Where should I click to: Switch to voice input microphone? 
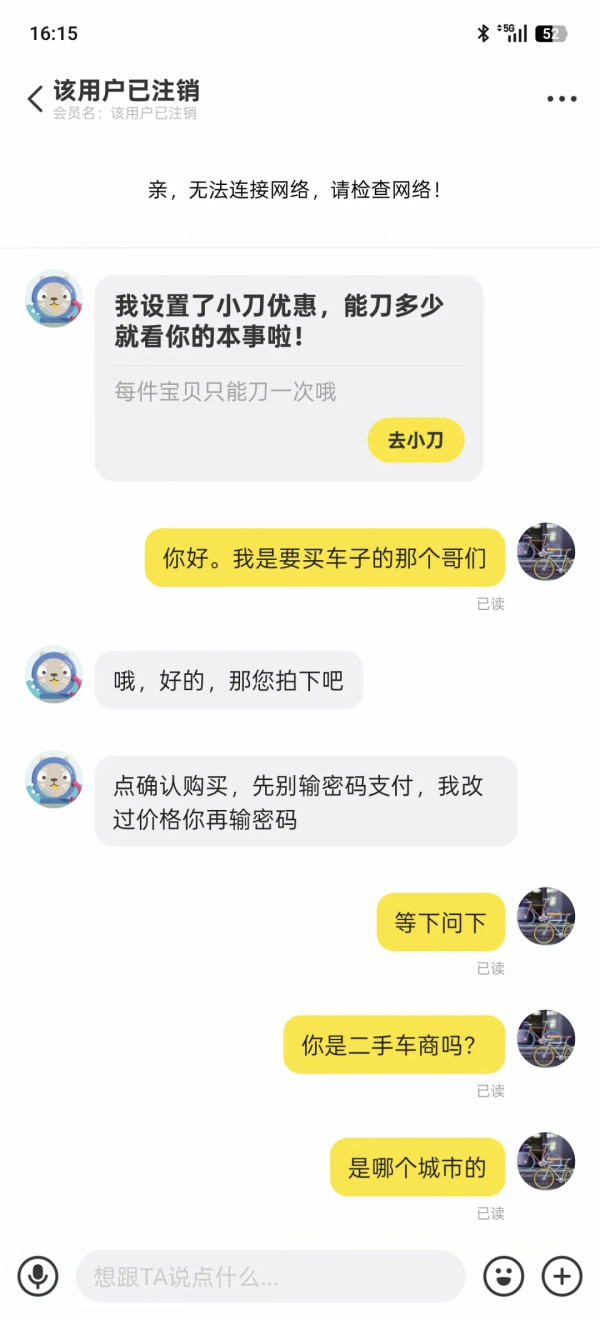[x=38, y=1276]
